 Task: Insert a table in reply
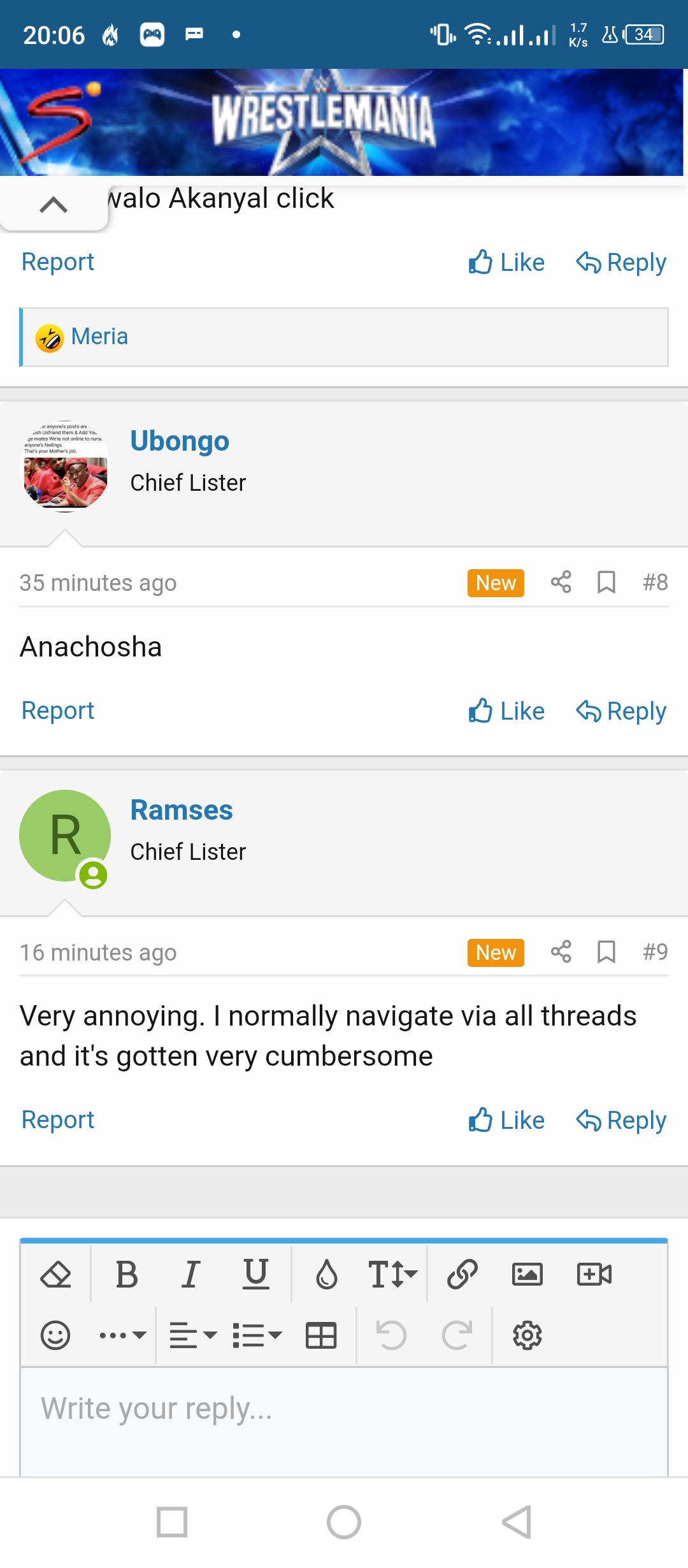321,1335
